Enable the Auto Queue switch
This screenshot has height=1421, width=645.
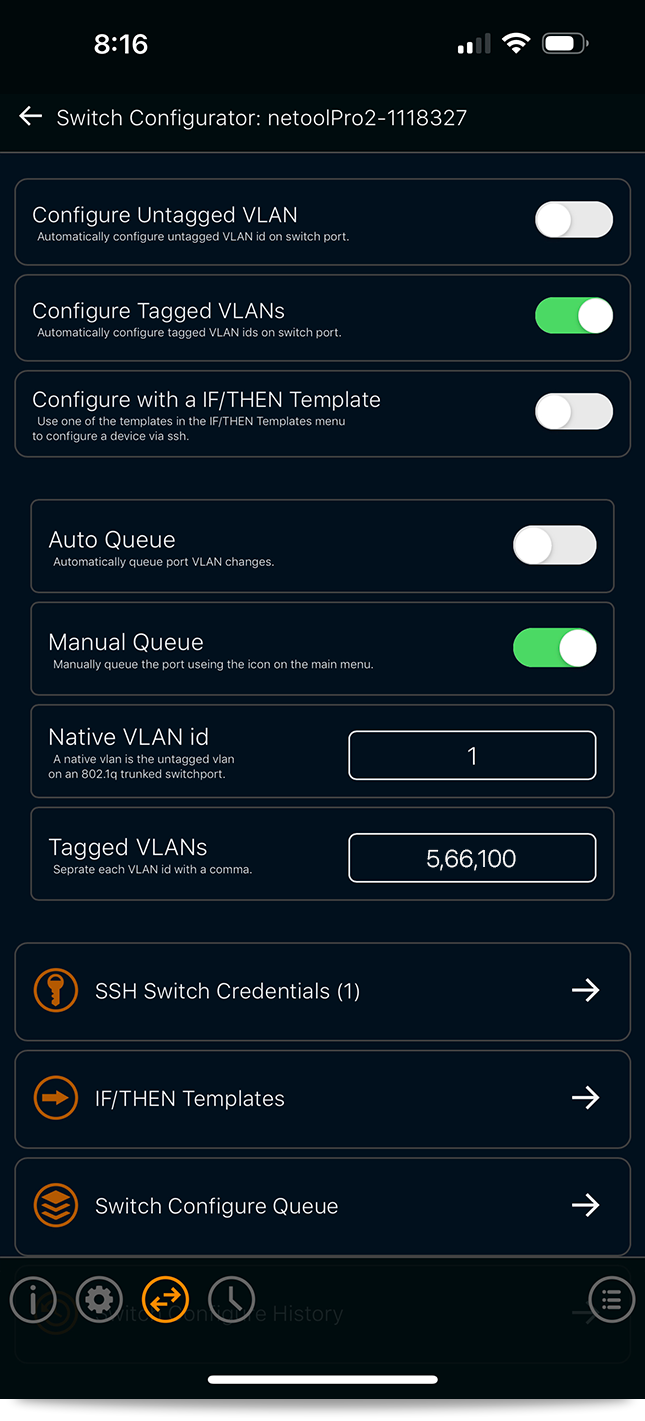coord(555,546)
